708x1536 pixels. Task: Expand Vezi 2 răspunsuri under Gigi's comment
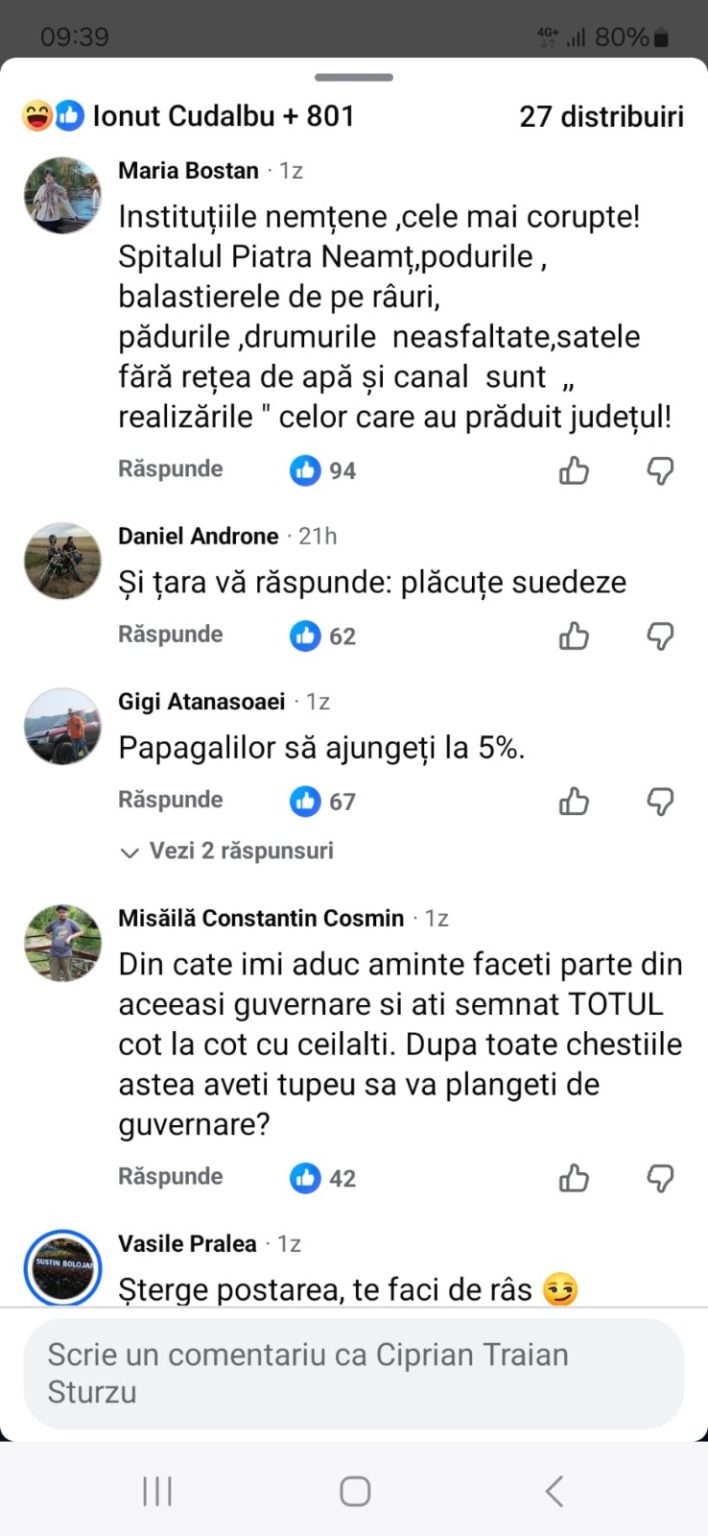(228, 851)
